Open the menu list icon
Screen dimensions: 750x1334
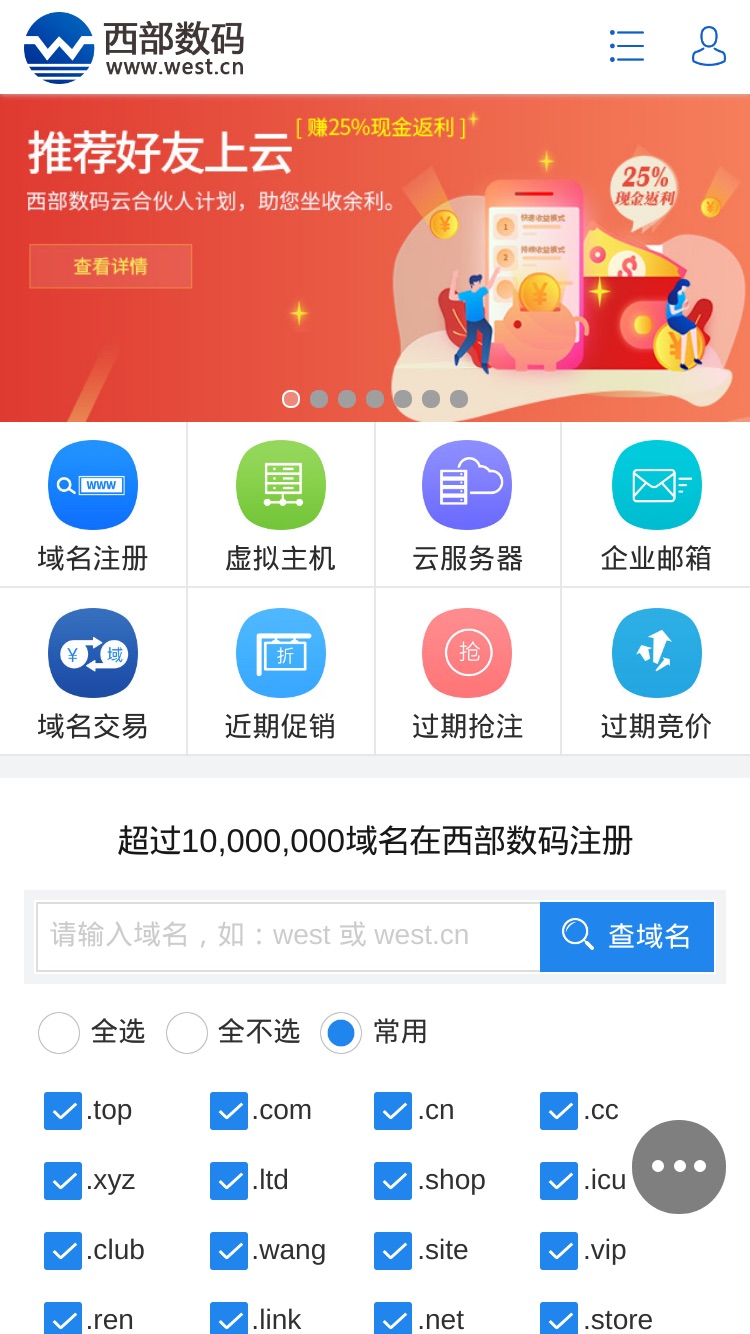(627, 46)
